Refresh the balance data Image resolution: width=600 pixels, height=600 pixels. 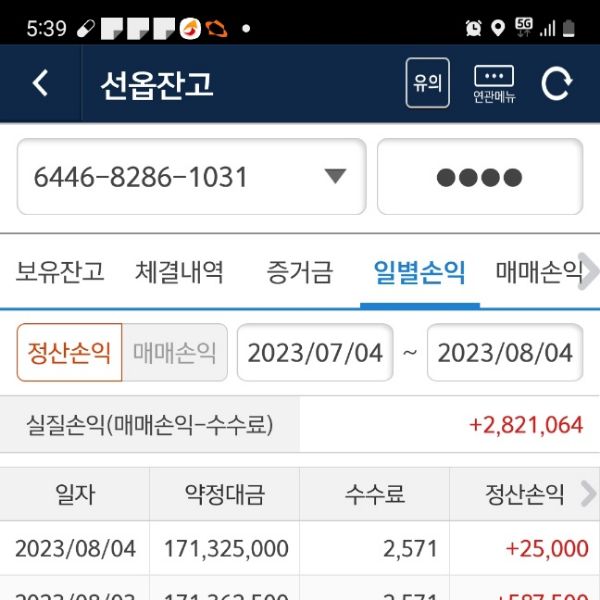pos(557,84)
